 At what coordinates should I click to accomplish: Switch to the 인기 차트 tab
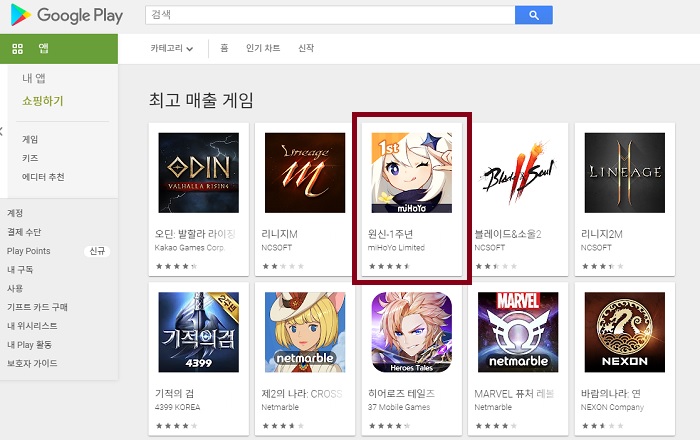click(263, 48)
